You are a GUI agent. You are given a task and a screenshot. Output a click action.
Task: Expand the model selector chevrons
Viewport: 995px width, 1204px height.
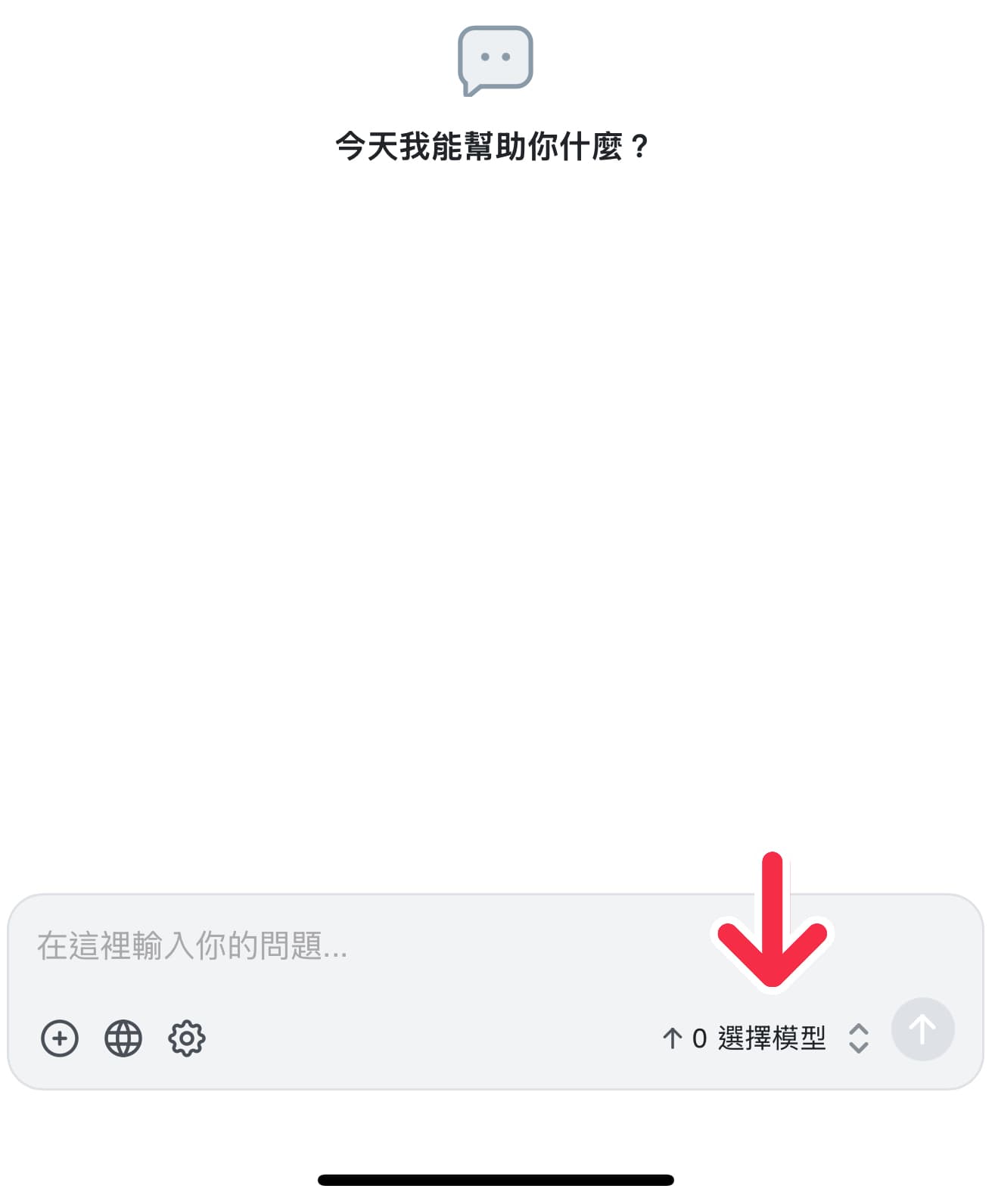[x=860, y=1038]
